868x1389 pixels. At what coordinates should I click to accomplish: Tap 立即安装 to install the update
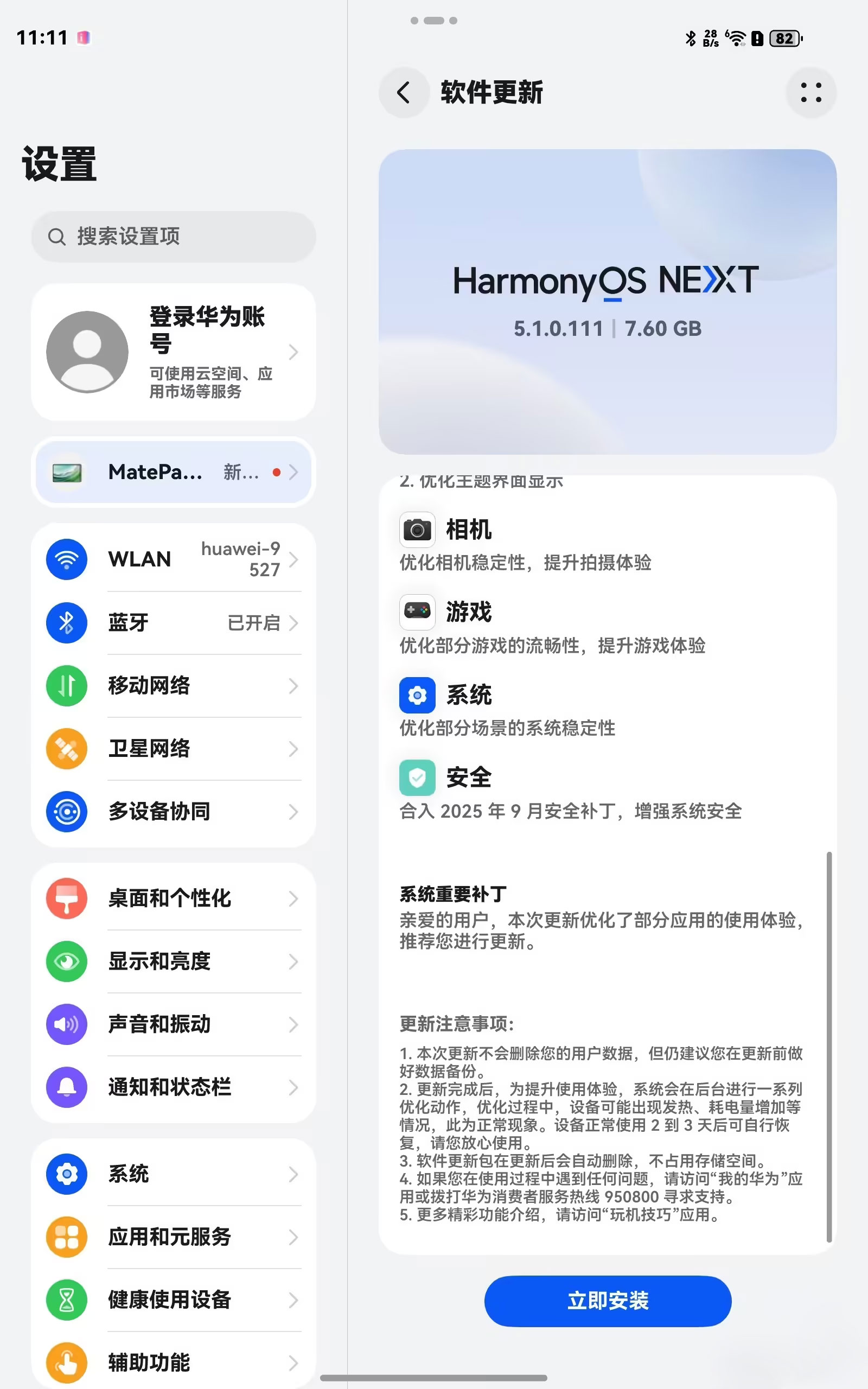[x=608, y=1301]
